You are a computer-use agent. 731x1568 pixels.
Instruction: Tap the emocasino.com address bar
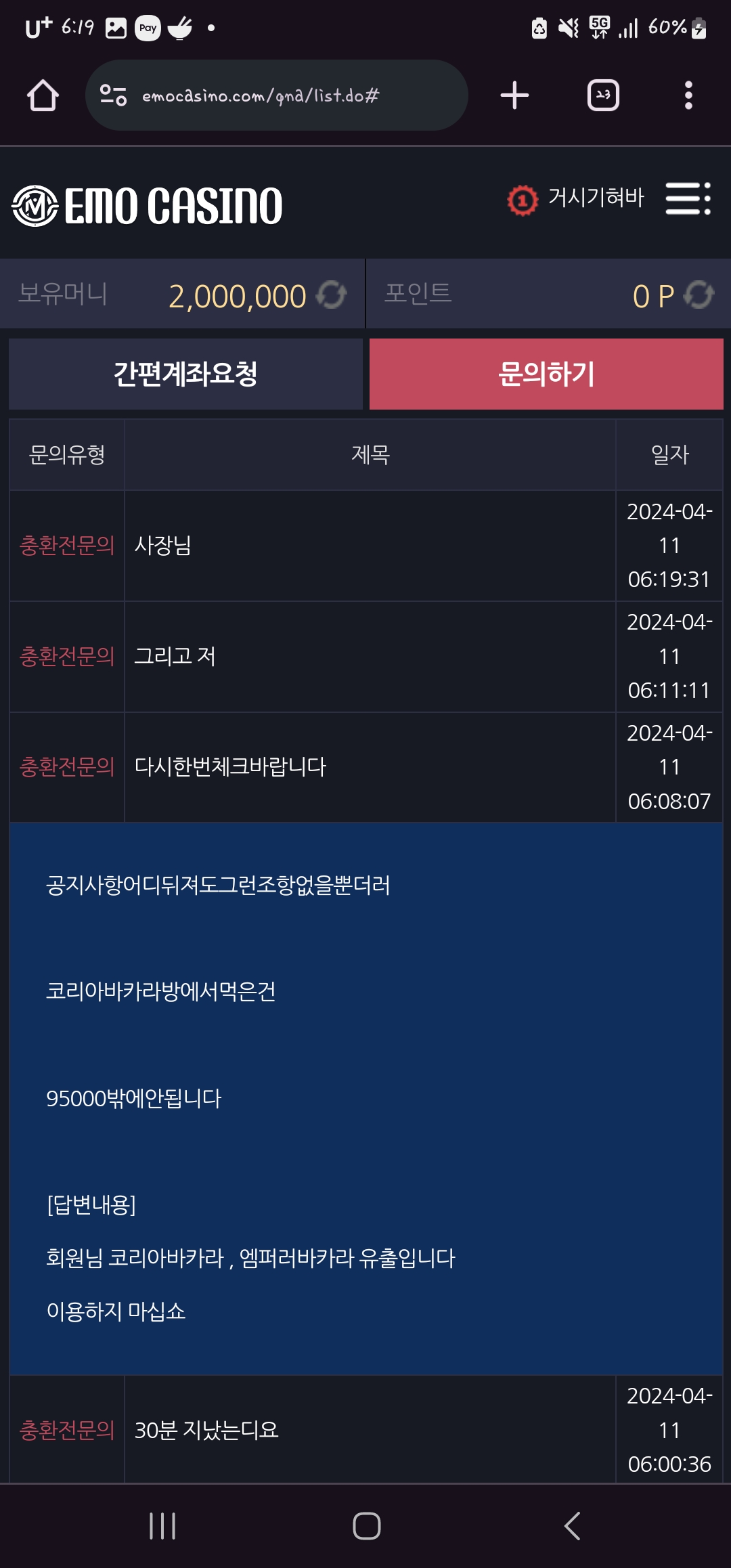276,95
